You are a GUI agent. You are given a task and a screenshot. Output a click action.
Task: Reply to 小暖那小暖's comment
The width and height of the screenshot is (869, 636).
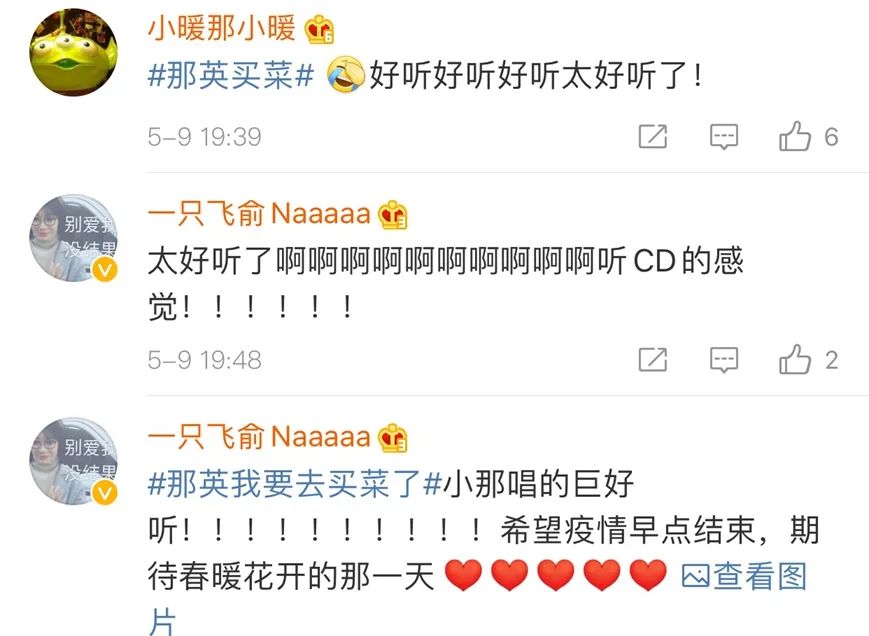[723, 137]
